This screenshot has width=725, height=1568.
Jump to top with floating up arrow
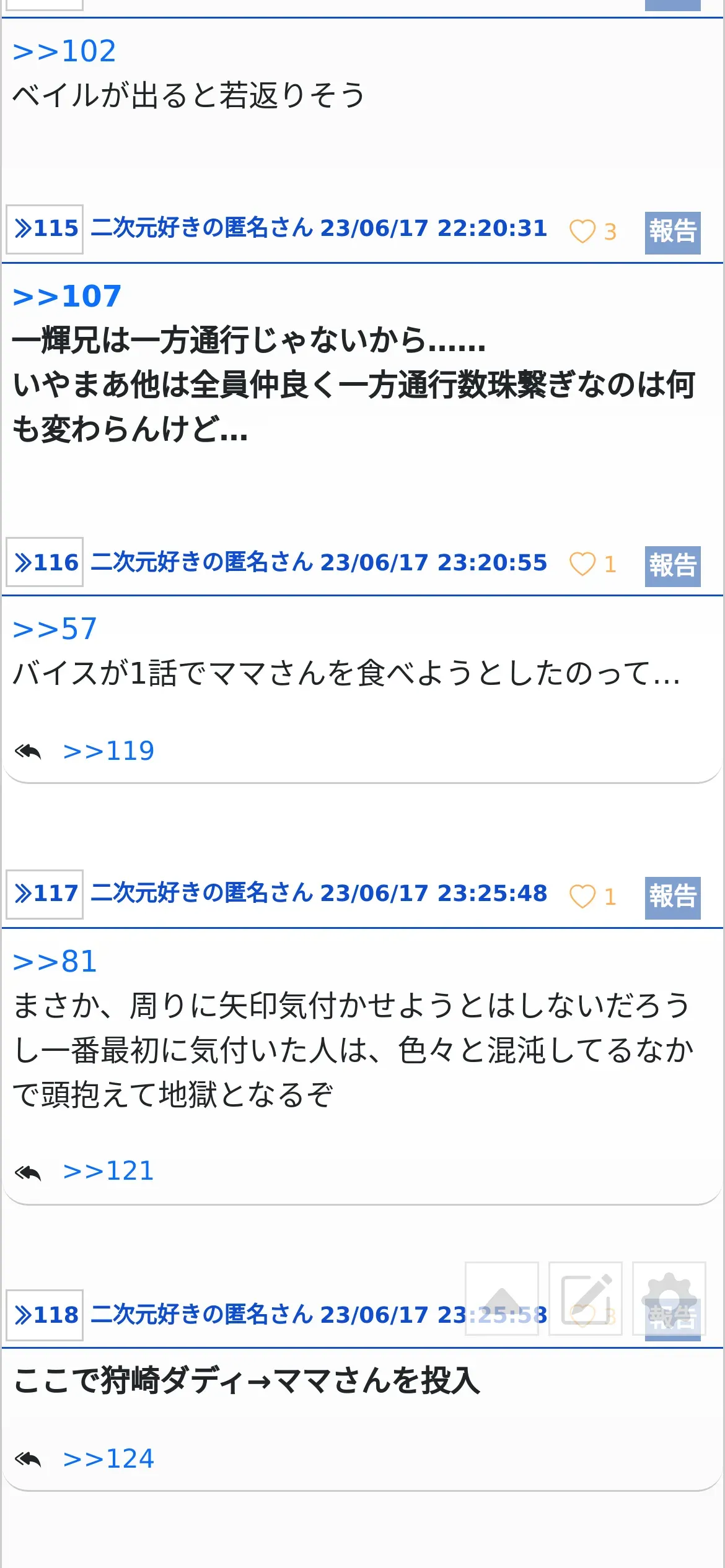click(x=502, y=1298)
